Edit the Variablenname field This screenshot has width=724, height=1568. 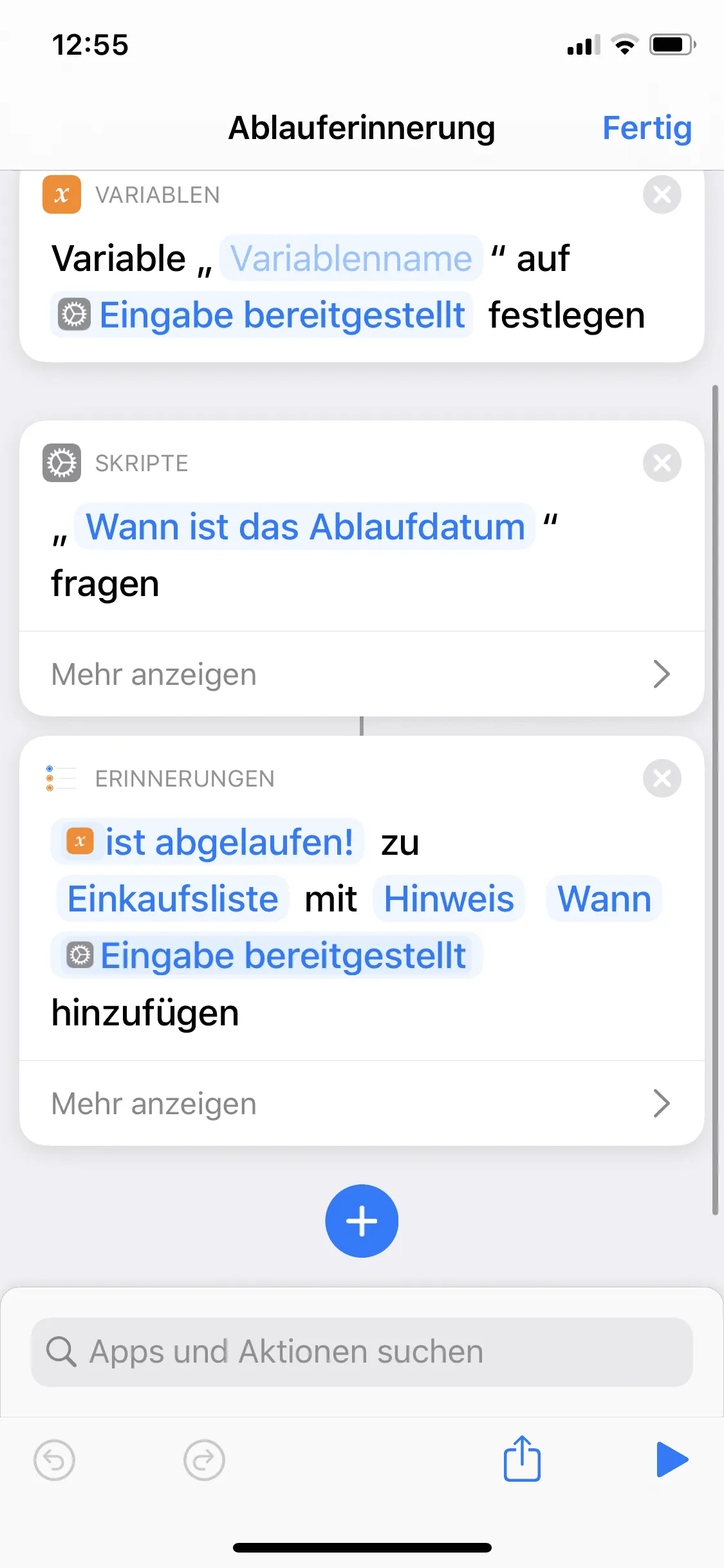tap(351, 258)
